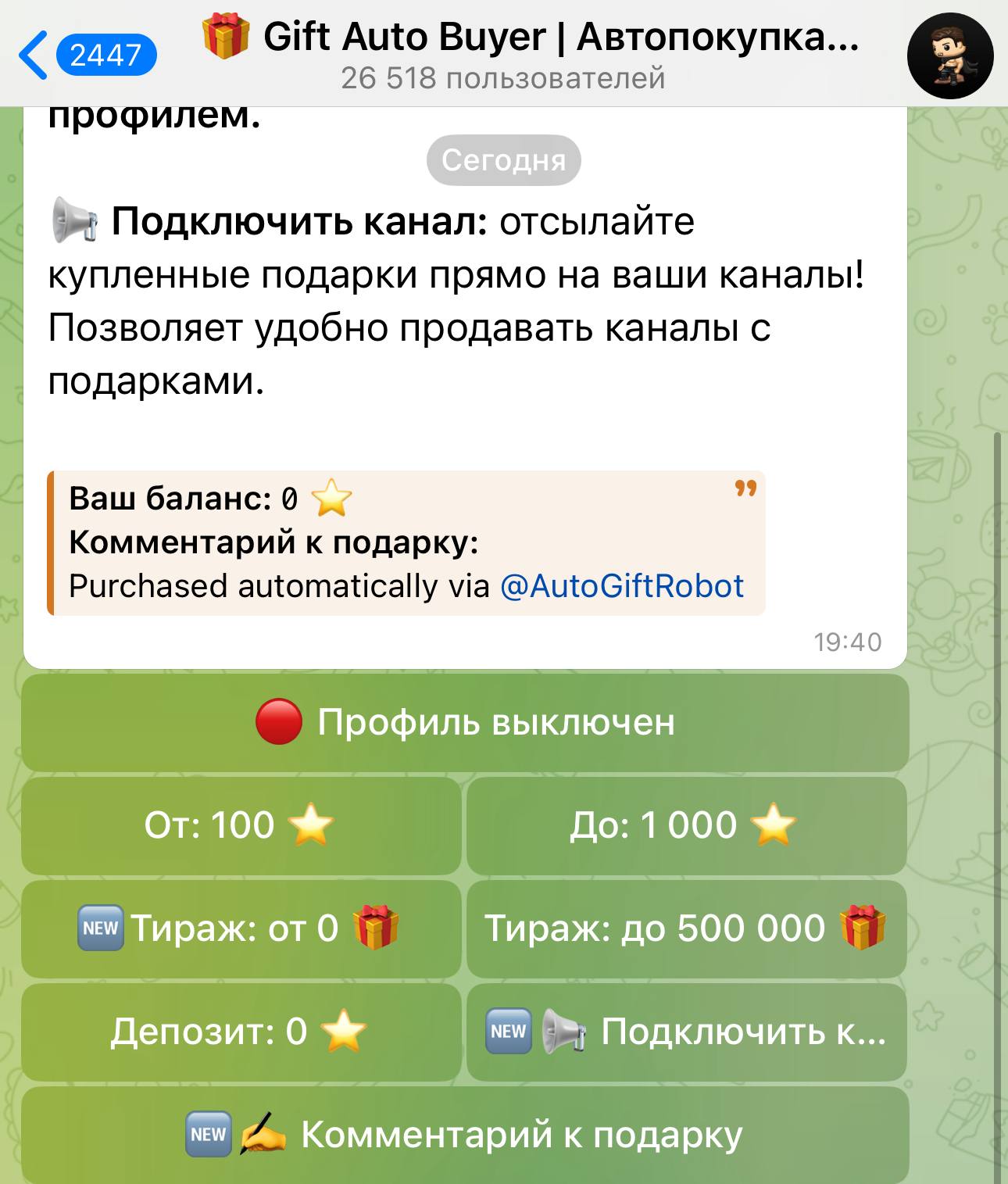Toggle the Профиль выключен button
Viewport: 1008px width, 1184px height.
(x=465, y=722)
